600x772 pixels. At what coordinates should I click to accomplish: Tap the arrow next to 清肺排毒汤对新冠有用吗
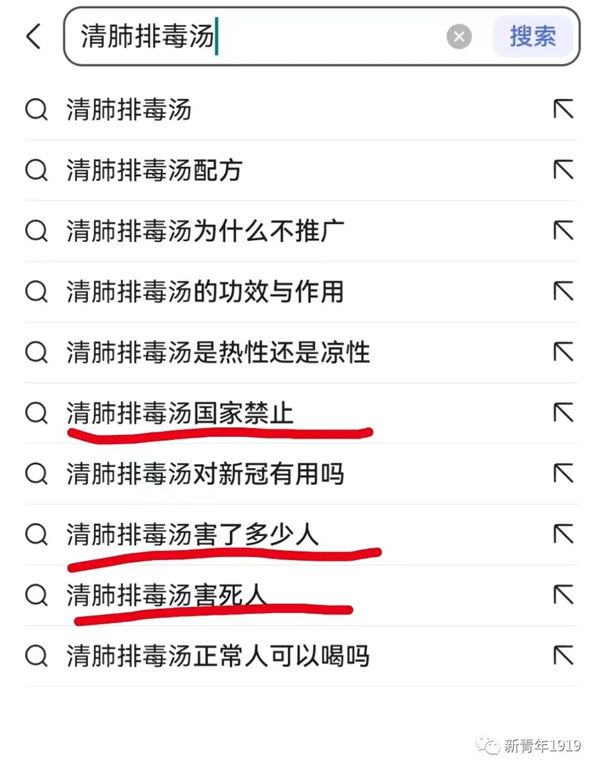coord(563,473)
